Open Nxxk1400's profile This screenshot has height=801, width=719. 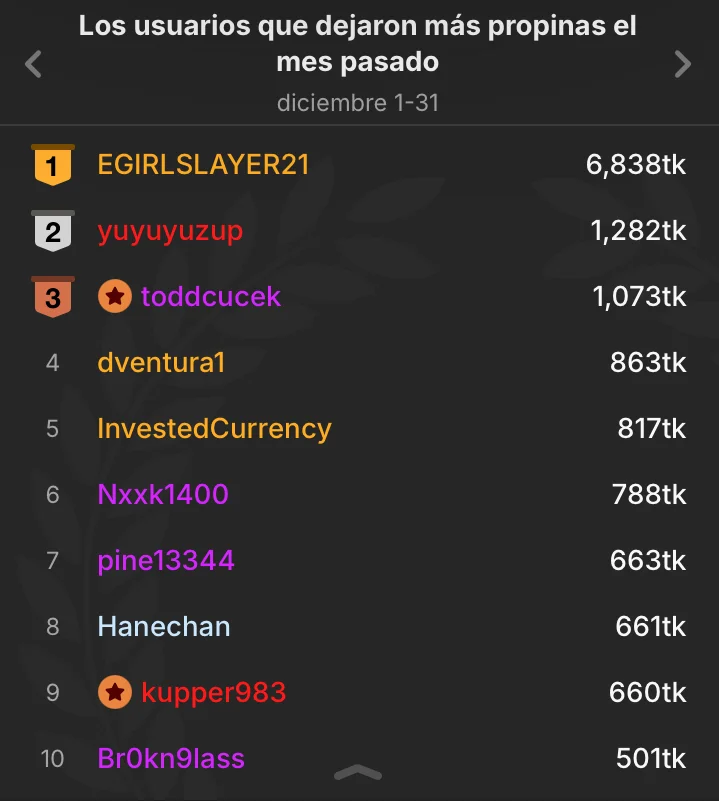click(x=163, y=494)
